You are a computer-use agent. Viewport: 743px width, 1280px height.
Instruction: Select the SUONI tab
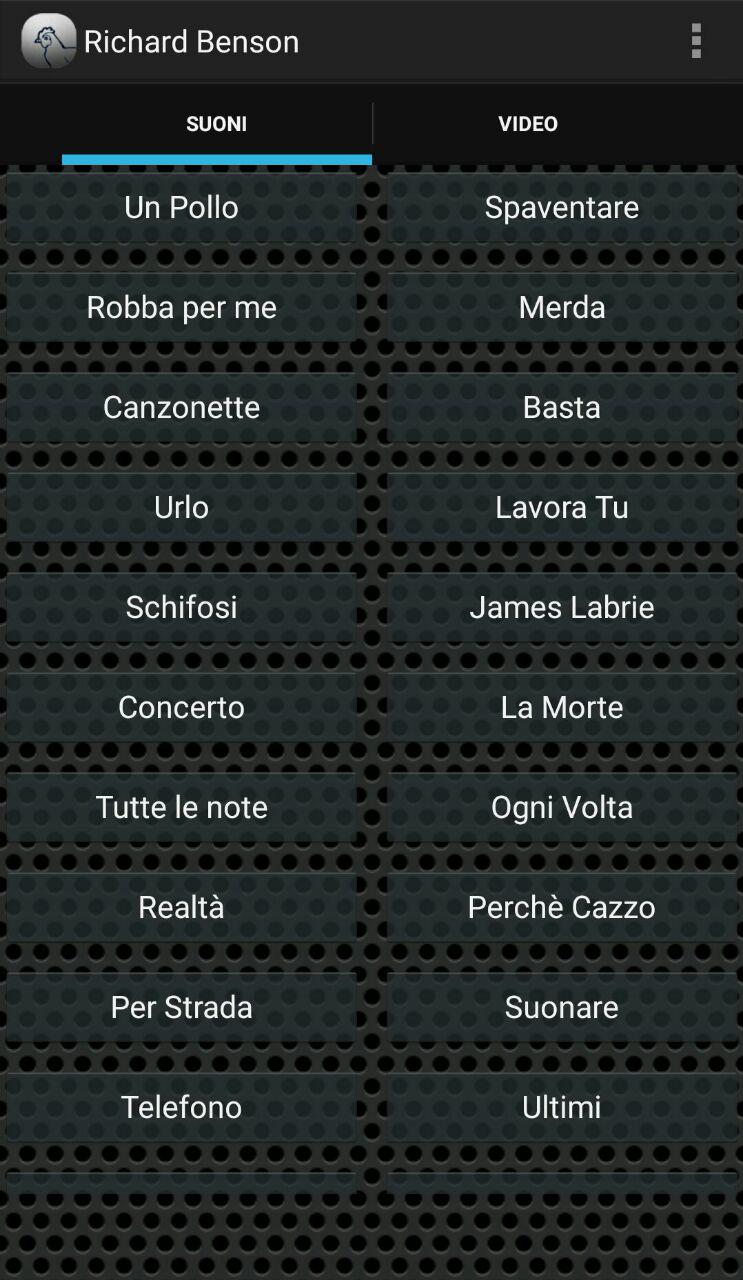coord(216,124)
